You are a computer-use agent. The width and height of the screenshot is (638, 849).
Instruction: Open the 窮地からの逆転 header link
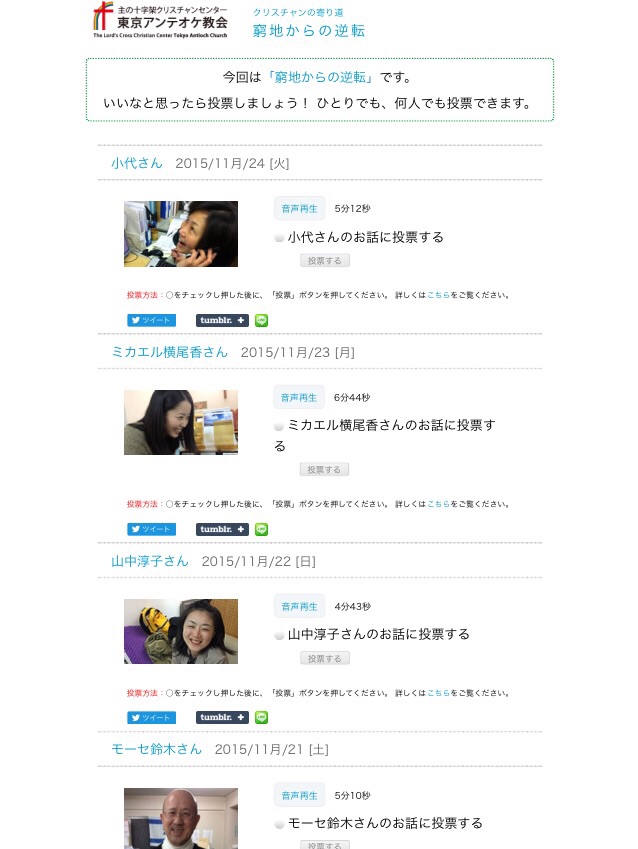coord(309,31)
